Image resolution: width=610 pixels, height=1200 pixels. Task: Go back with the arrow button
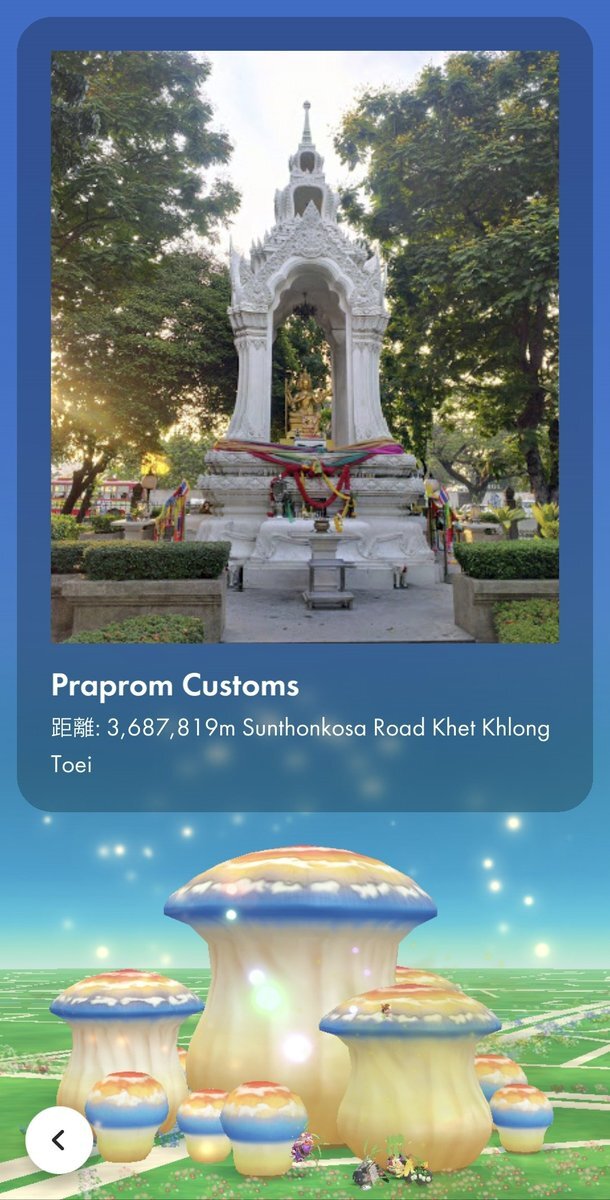(x=59, y=1139)
